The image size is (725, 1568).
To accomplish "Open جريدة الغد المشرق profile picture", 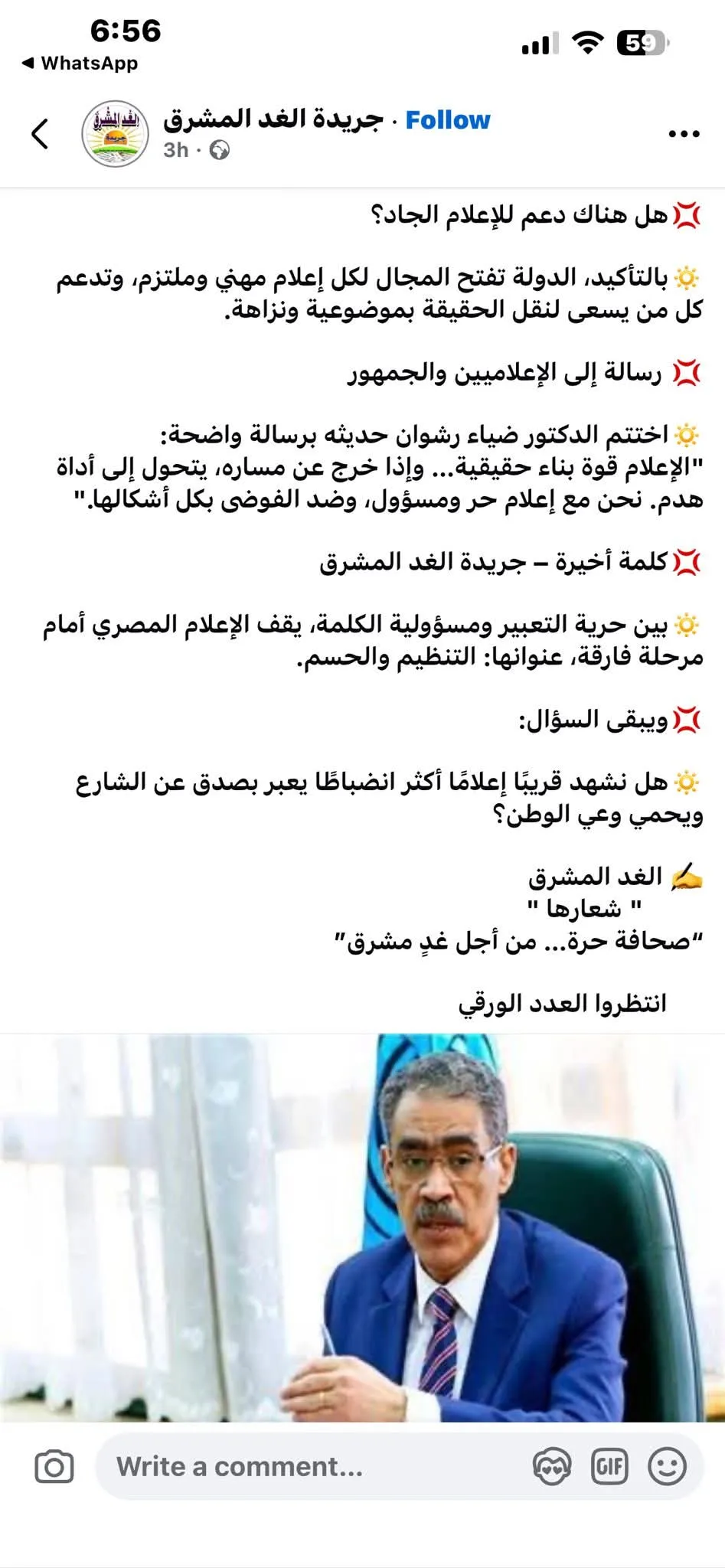I will (x=115, y=133).
